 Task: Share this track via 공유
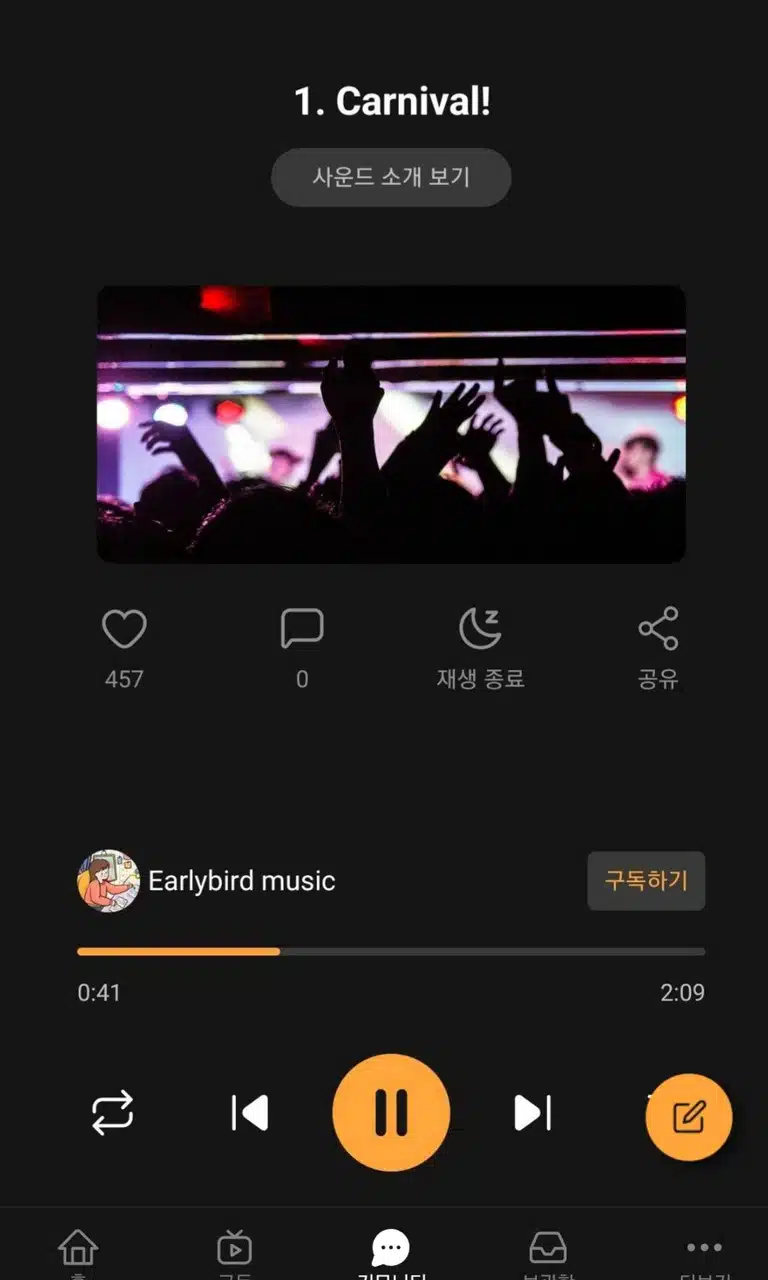pos(658,648)
